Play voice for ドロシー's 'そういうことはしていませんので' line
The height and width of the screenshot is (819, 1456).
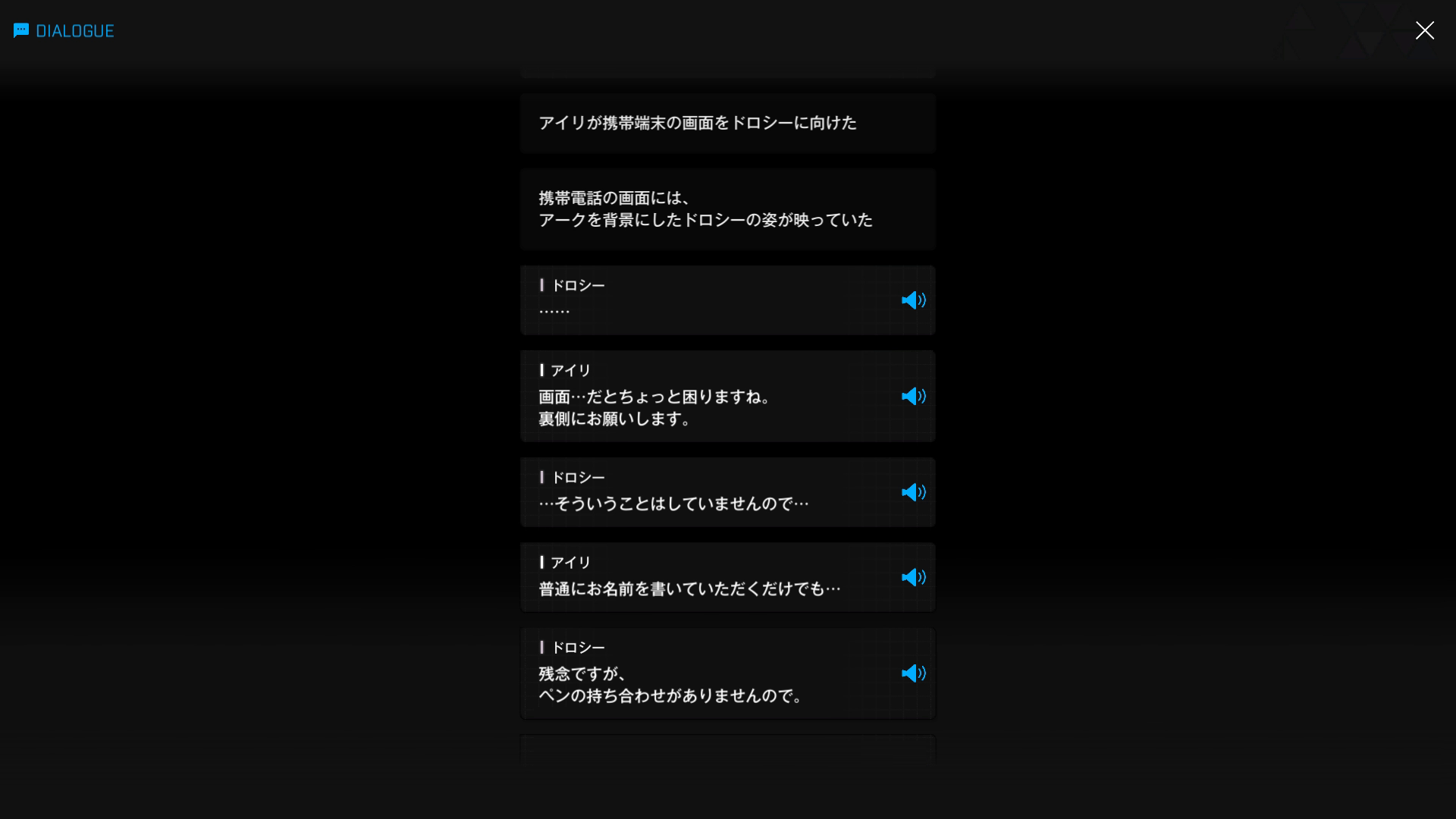(913, 492)
